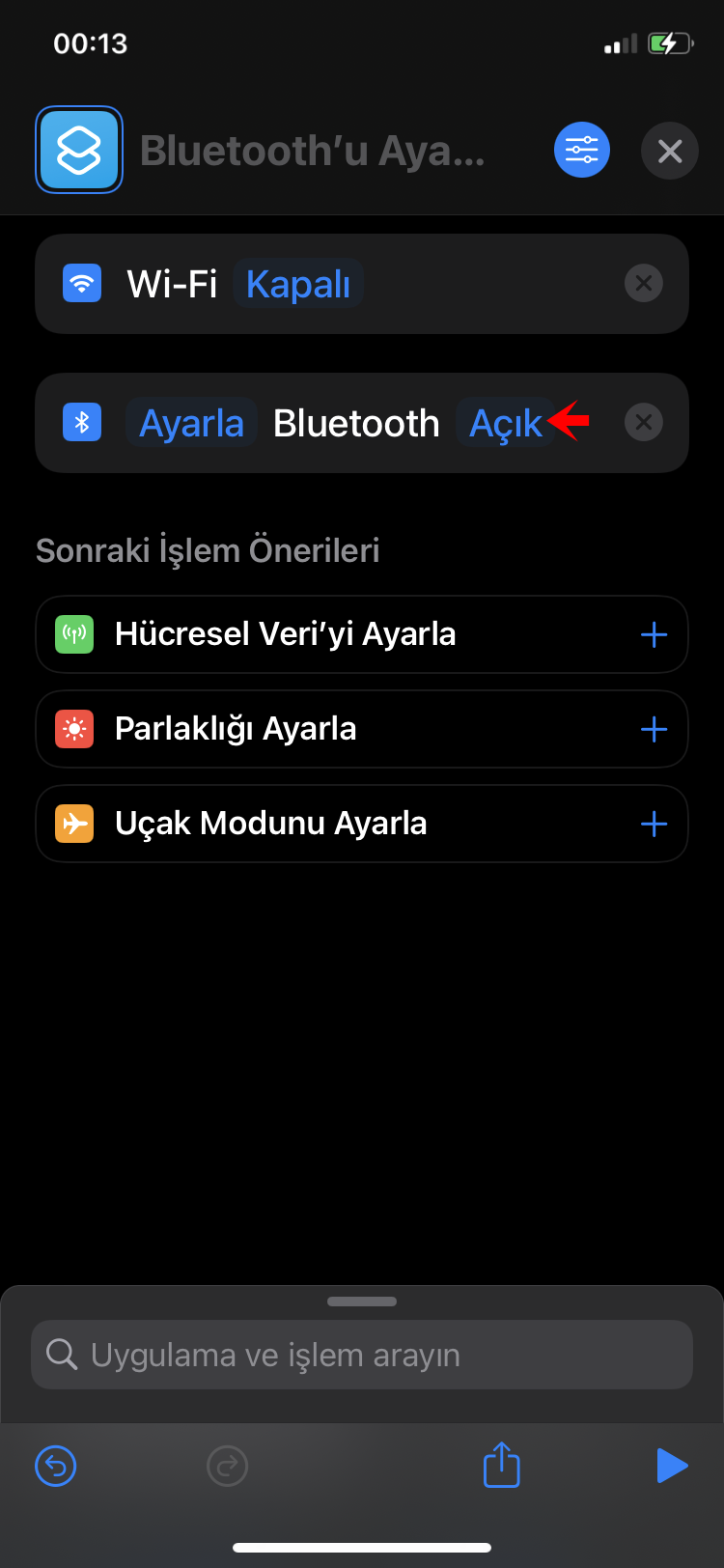This screenshot has height=1568, width=724.
Task: Toggle the Wi-Fi Kapalı parameter
Action: point(298,284)
